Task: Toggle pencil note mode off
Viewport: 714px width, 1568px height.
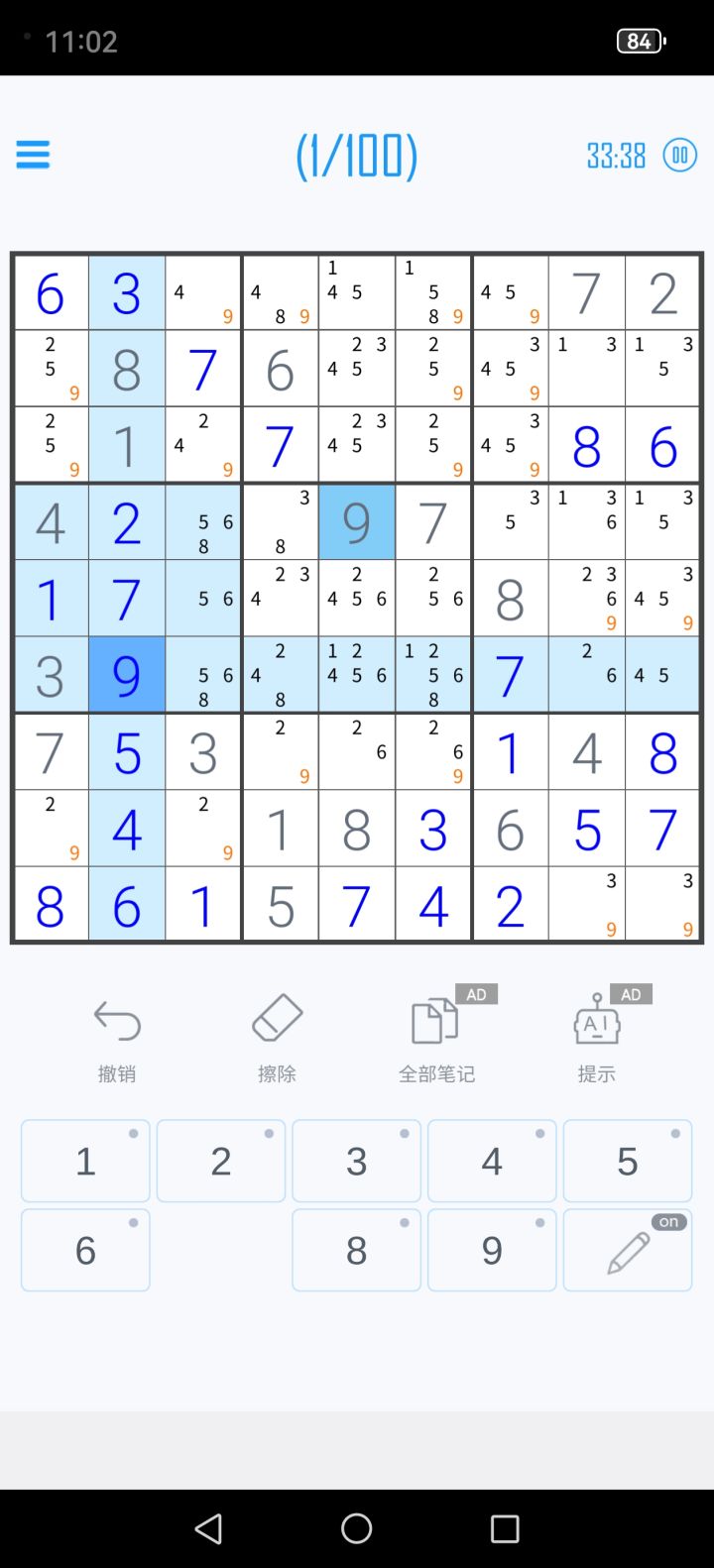Action: (627, 1250)
